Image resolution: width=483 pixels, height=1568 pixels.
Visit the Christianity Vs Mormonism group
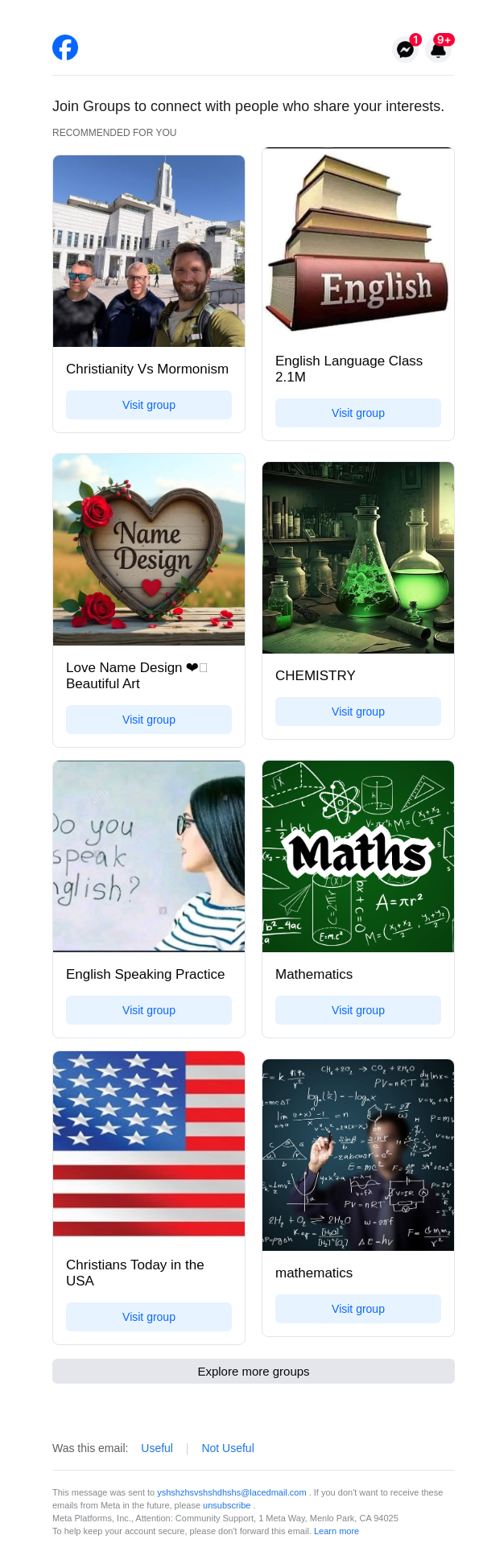tap(149, 405)
